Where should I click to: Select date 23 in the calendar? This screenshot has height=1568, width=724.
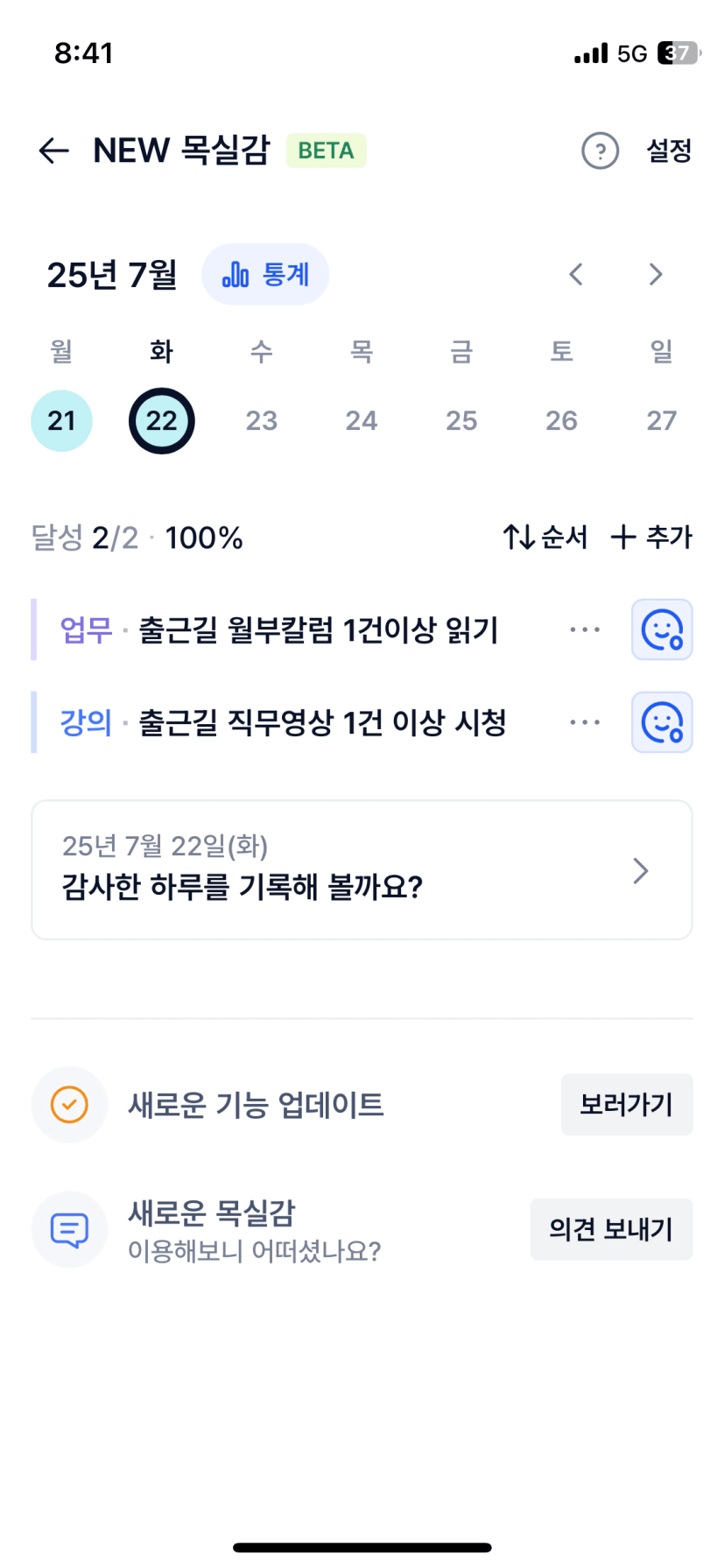[x=261, y=420]
